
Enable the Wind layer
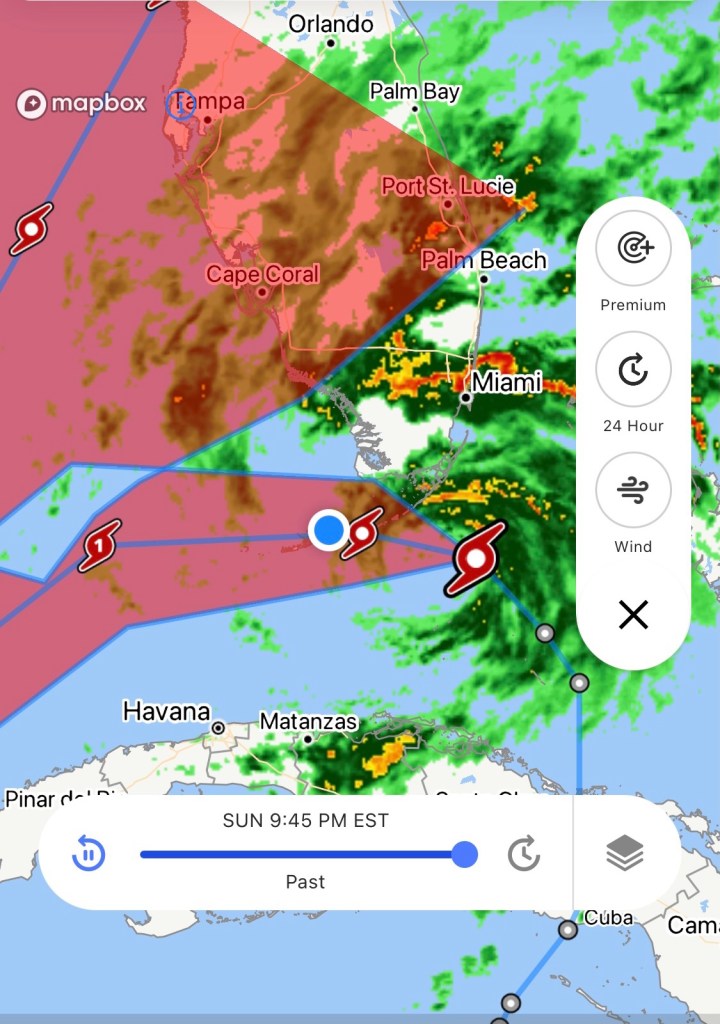pyautogui.click(x=633, y=491)
